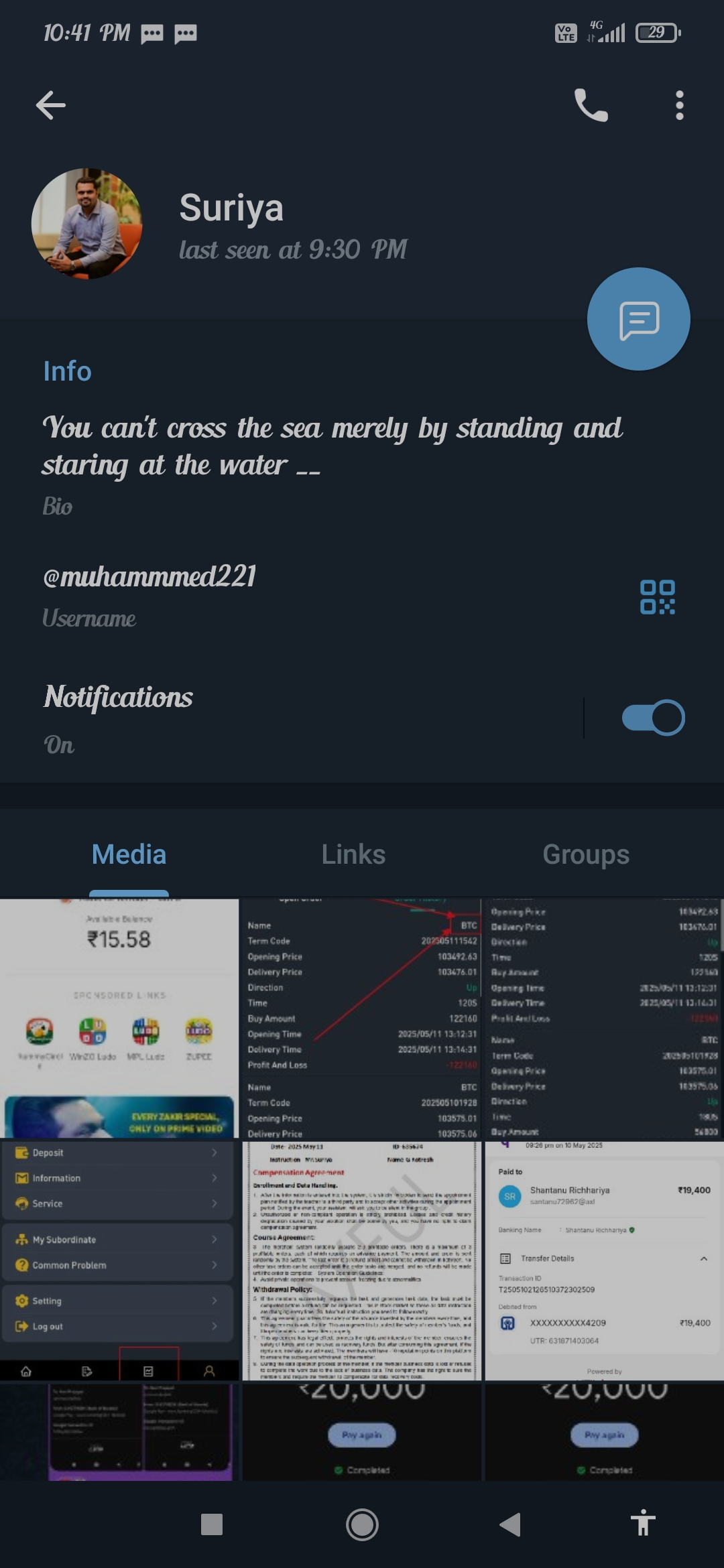Switch to the Links tab
Screen dimensions: 724x1568
(353, 854)
